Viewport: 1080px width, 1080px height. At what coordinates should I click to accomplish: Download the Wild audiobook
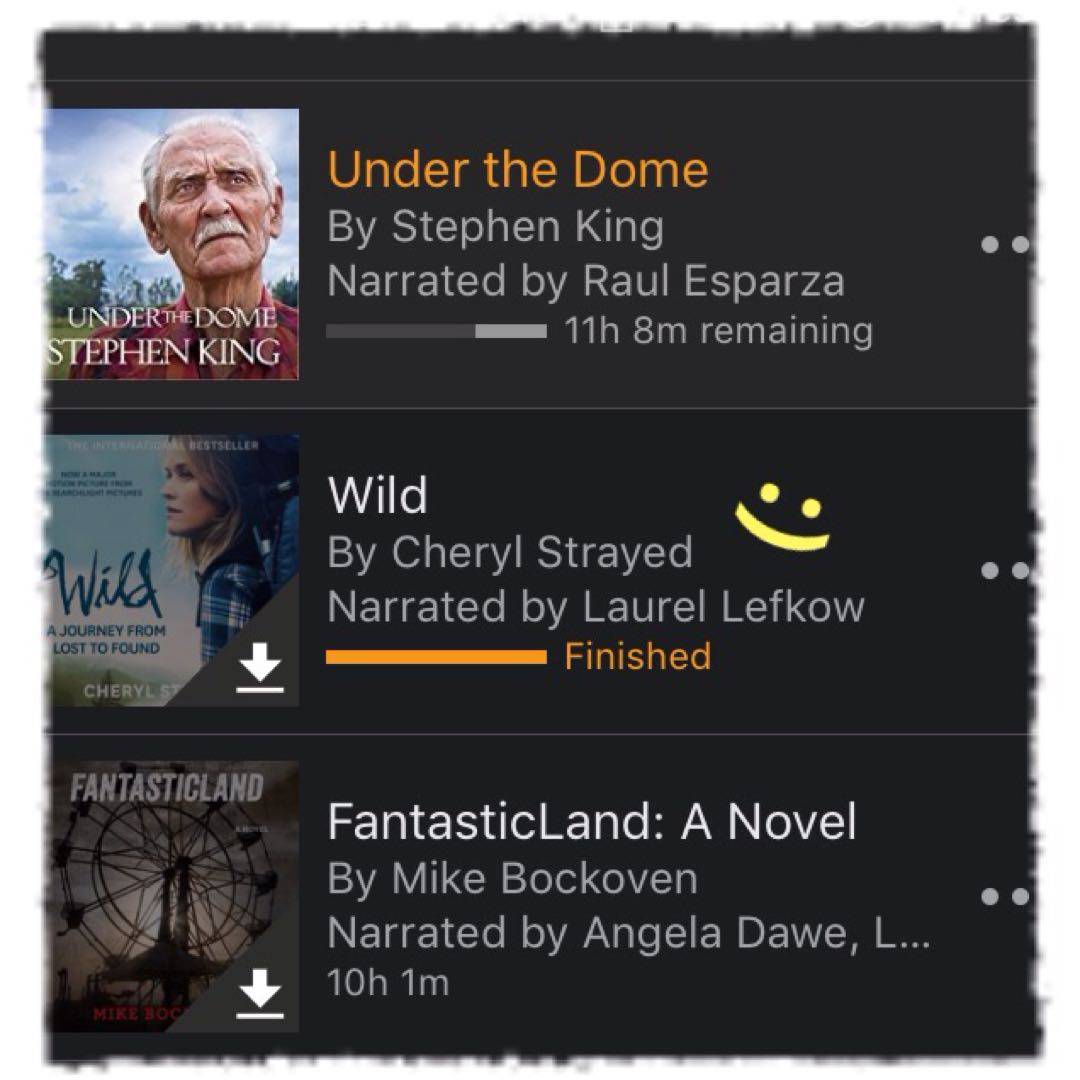click(x=261, y=668)
